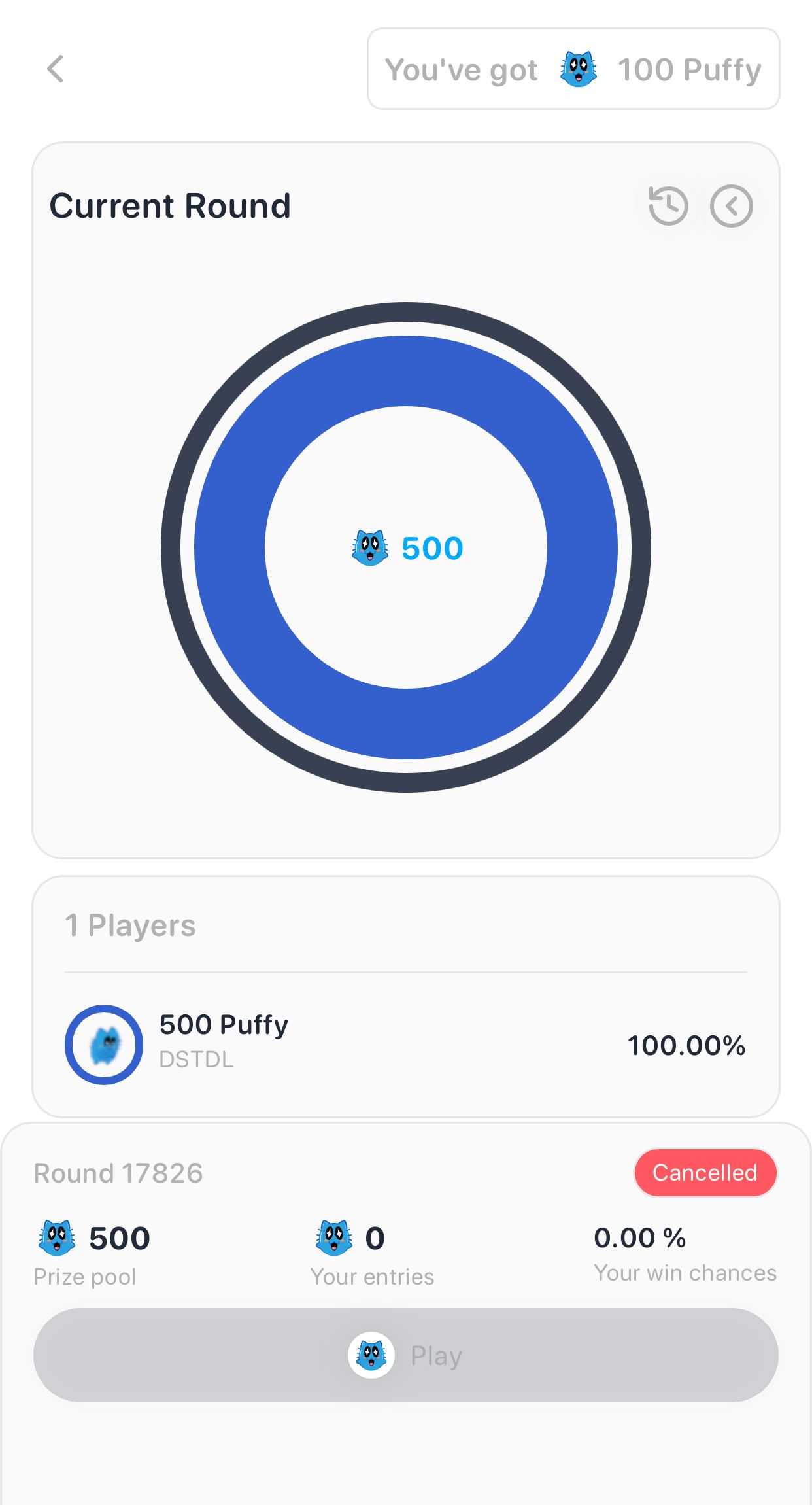
Task: Switch to the Current Round section
Action: 170,205
